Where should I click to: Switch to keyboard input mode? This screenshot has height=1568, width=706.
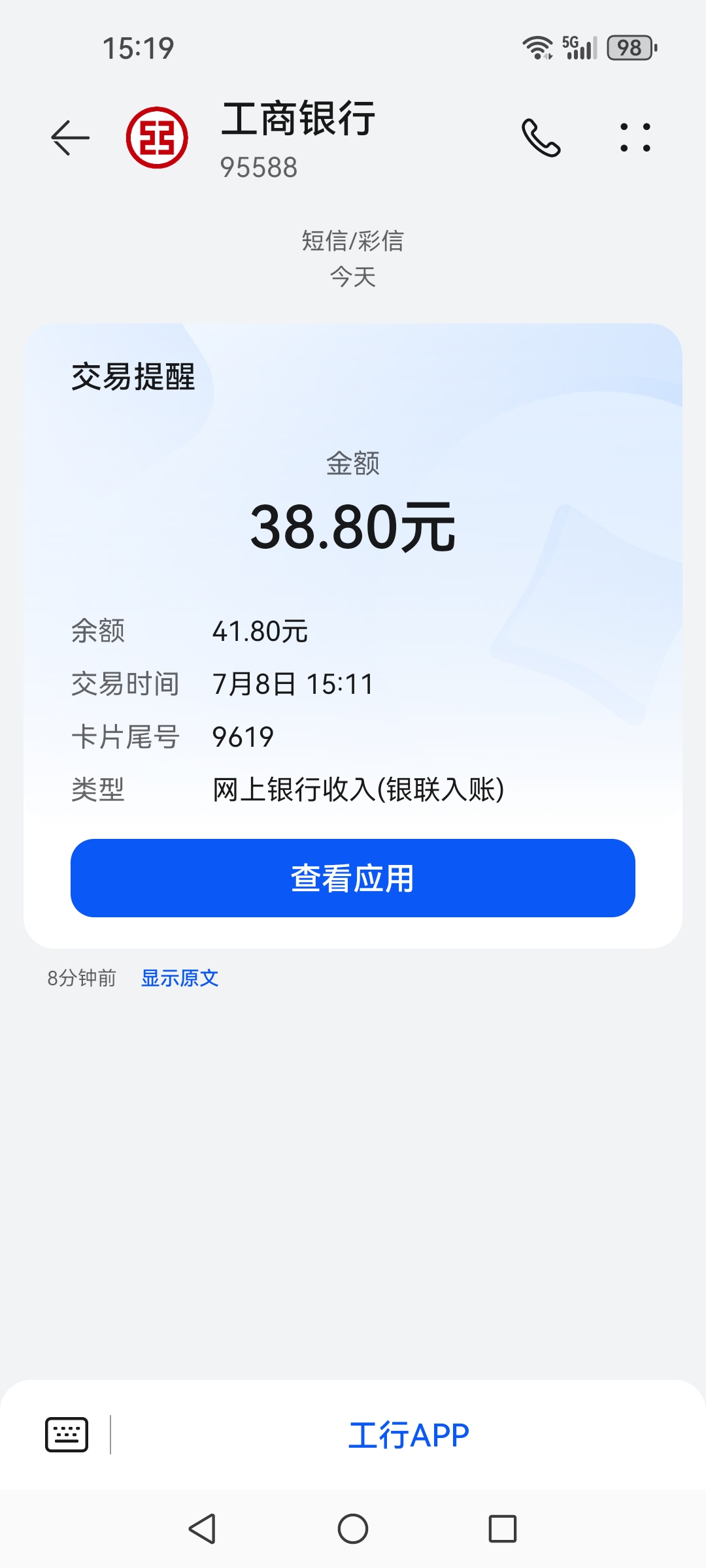(67, 1435)
